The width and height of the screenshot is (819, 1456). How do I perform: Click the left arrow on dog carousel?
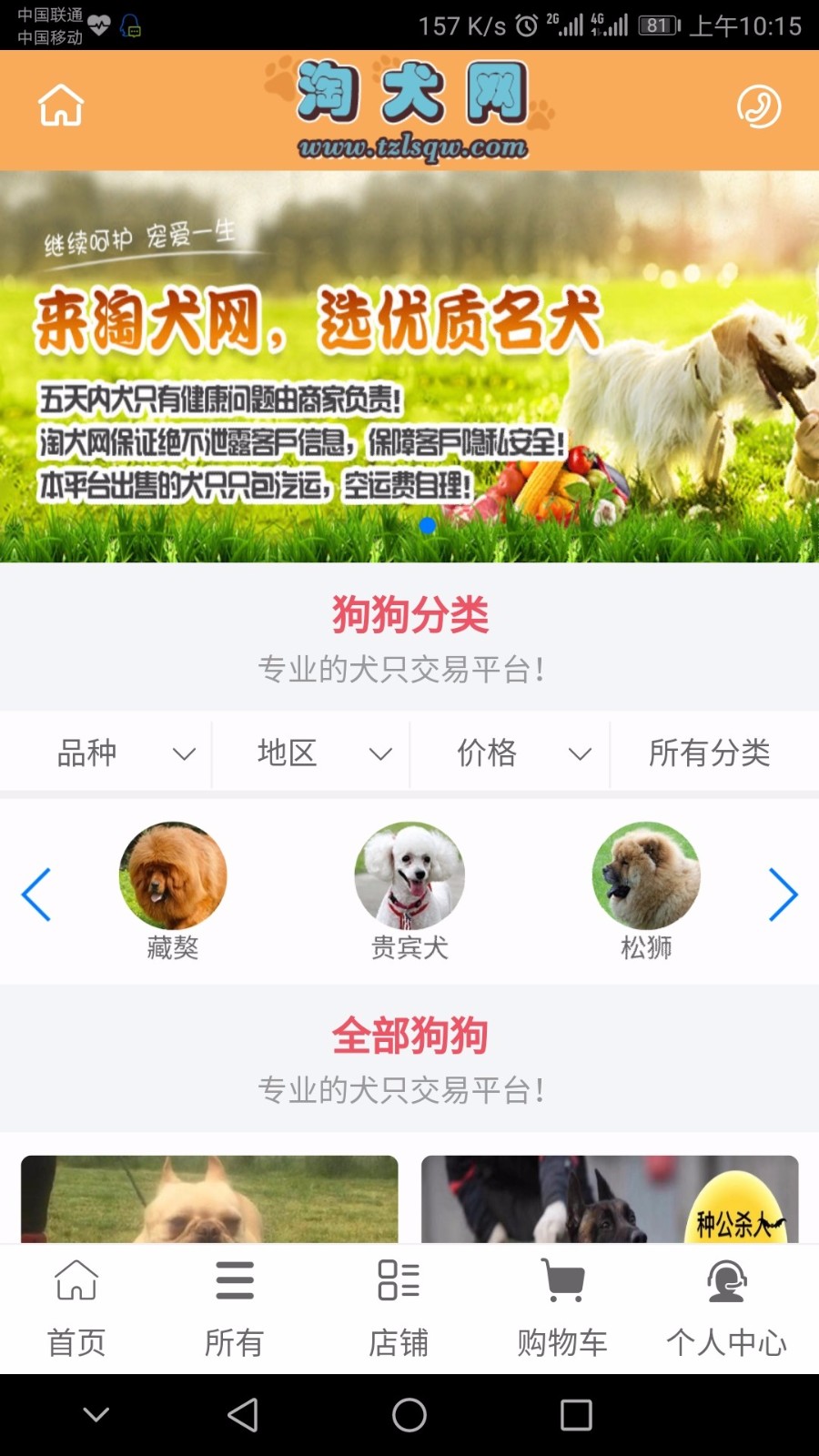click(x=36, y=895)
